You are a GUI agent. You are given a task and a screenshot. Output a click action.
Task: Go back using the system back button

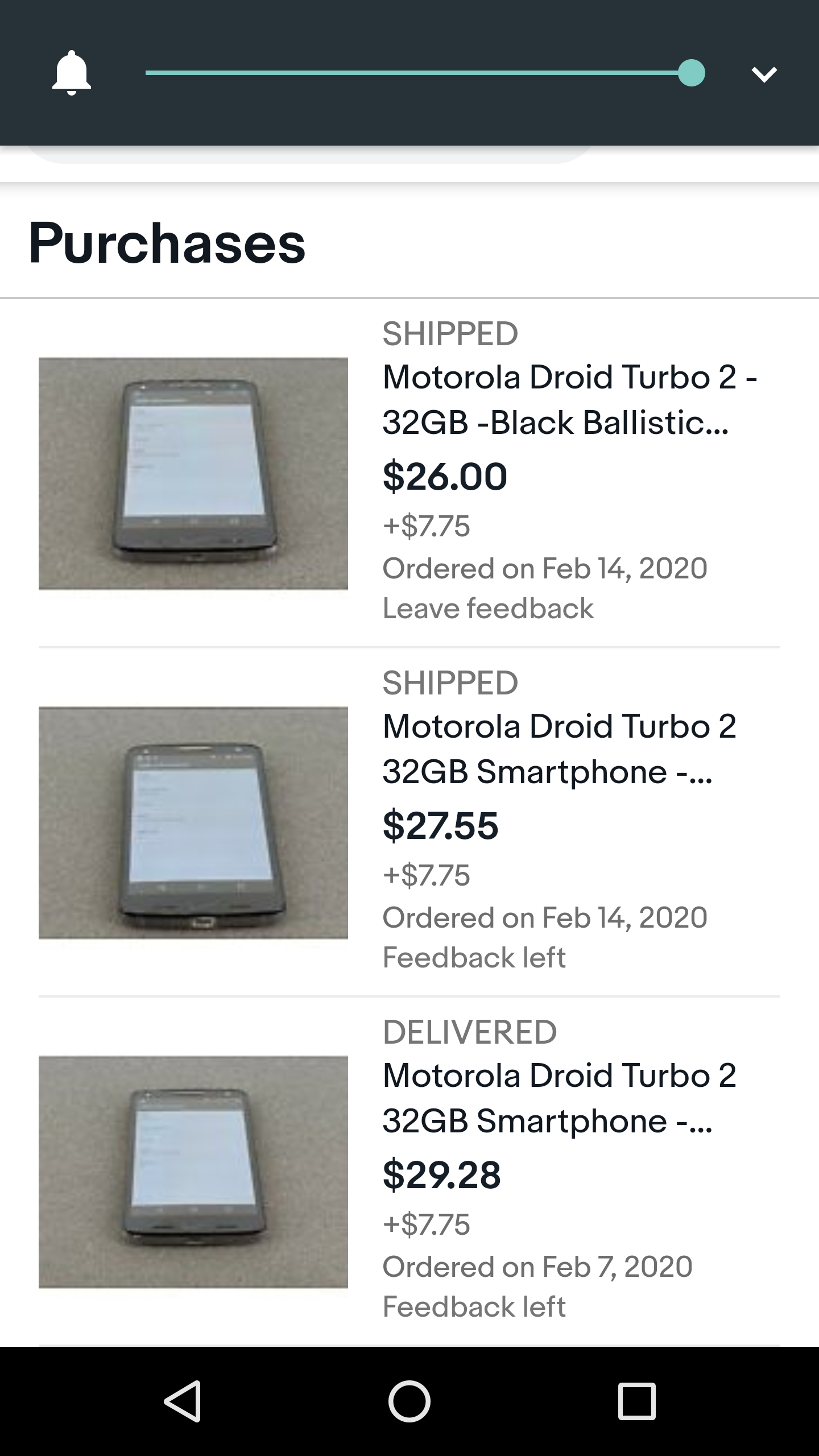[182, 1401]
